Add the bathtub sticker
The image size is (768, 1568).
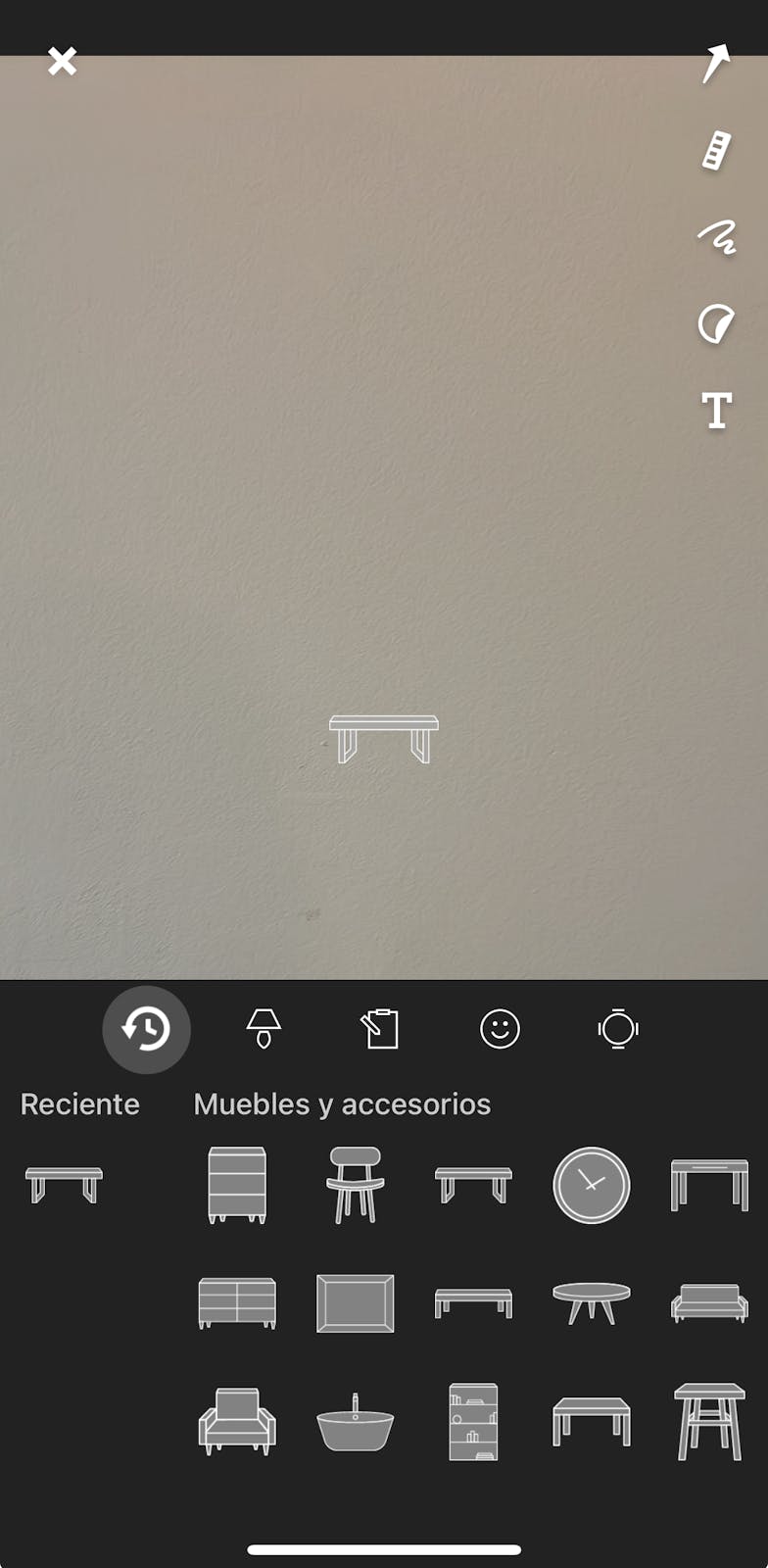[x=355, y=1423]
